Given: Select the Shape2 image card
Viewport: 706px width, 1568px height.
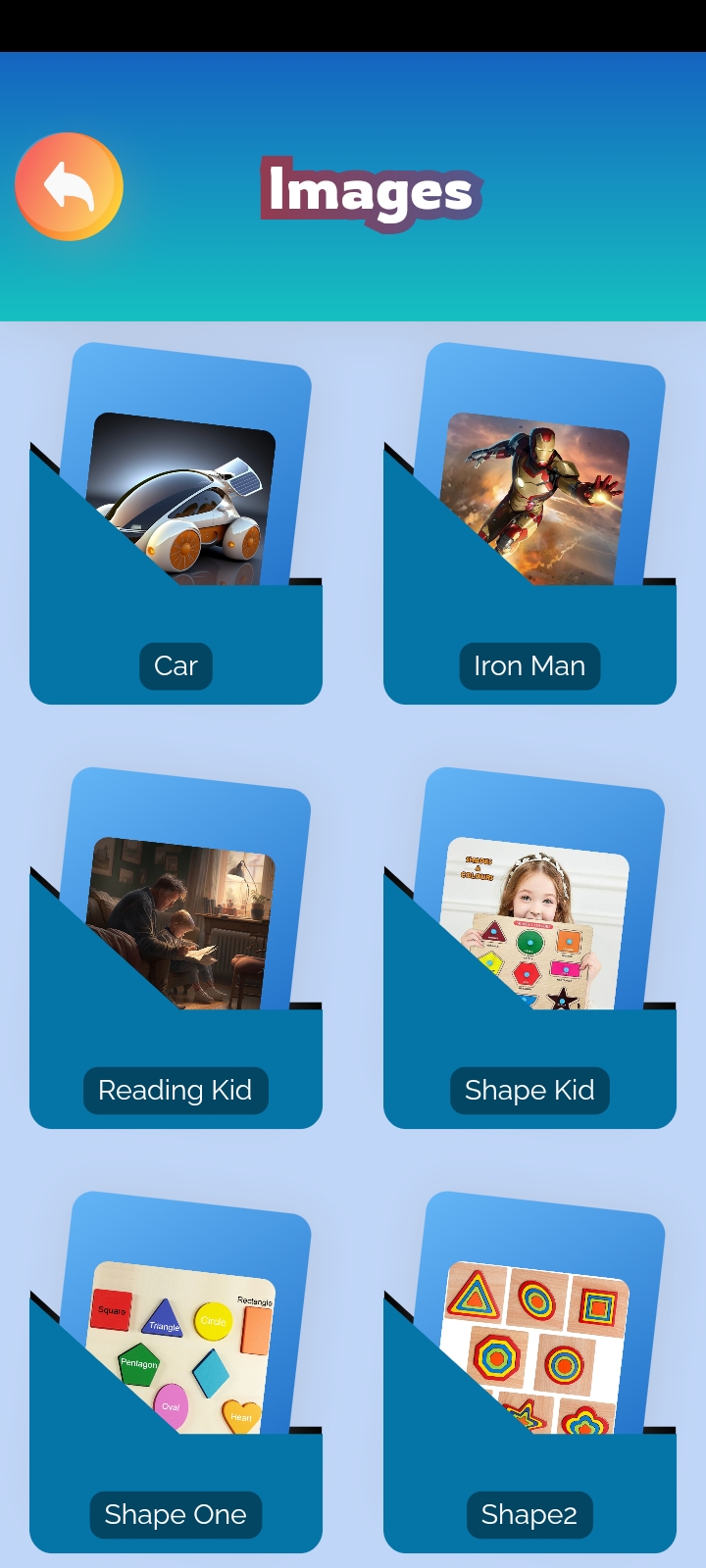Looking at the screenshot, I should coord(529,1372).
